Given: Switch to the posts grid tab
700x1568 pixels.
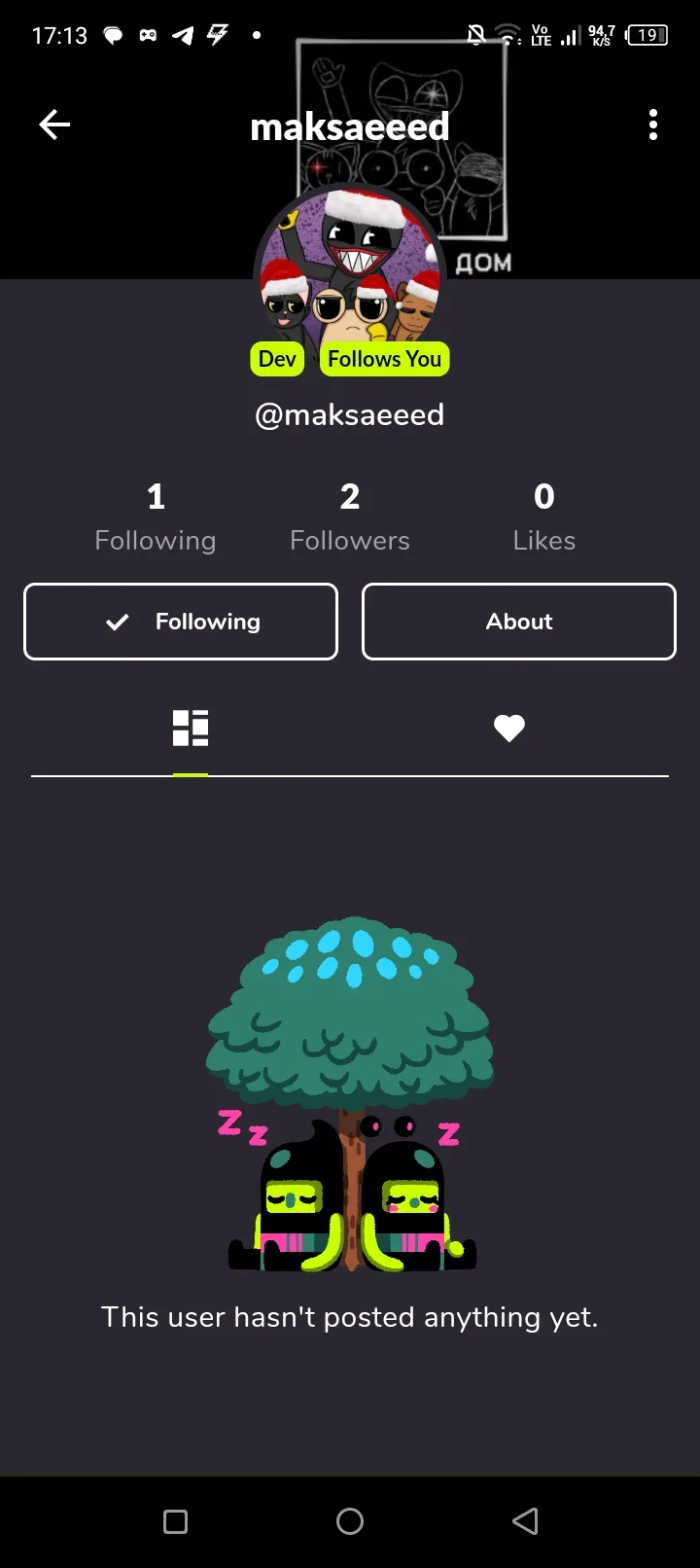Looking at the screenshot, I should [191, 728].
